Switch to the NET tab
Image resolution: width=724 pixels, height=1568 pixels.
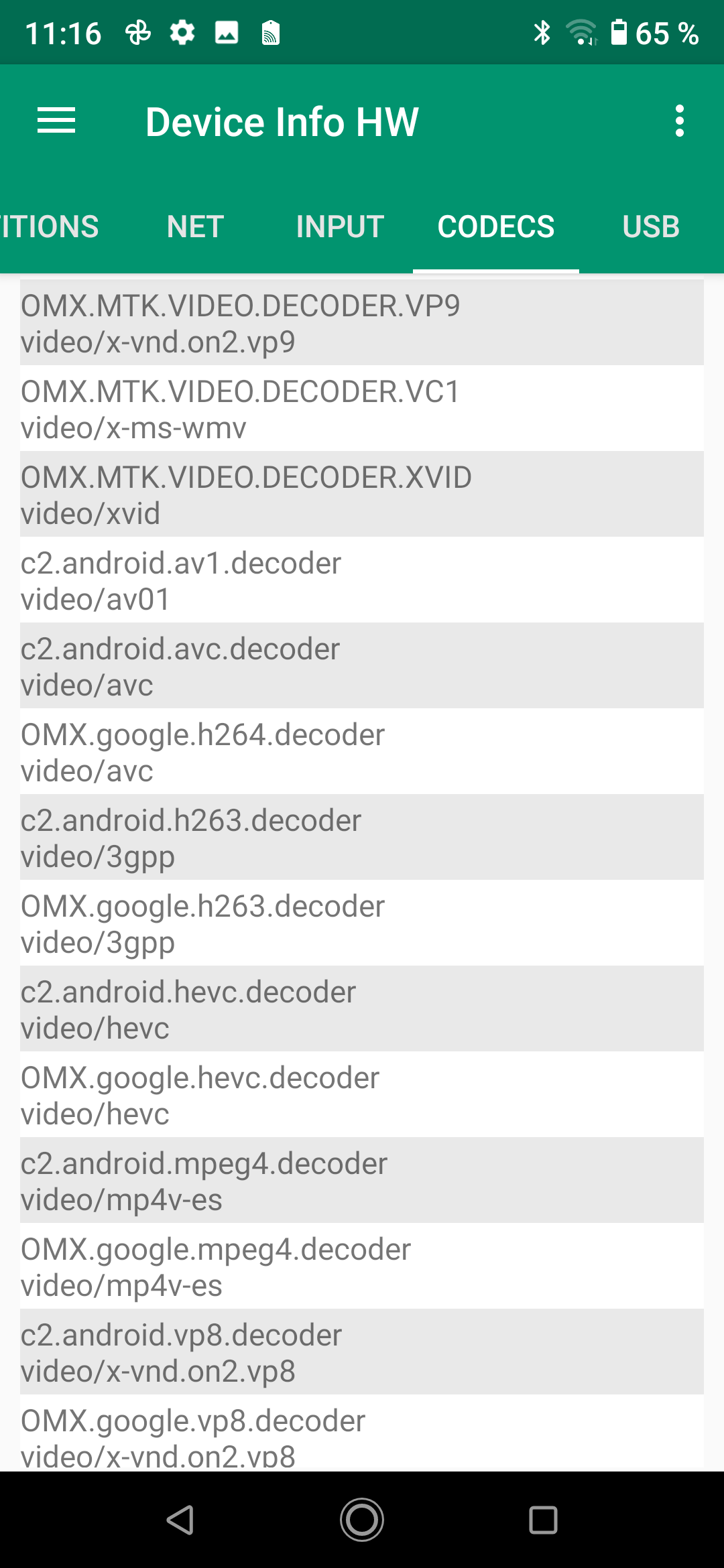coord(195,226)
